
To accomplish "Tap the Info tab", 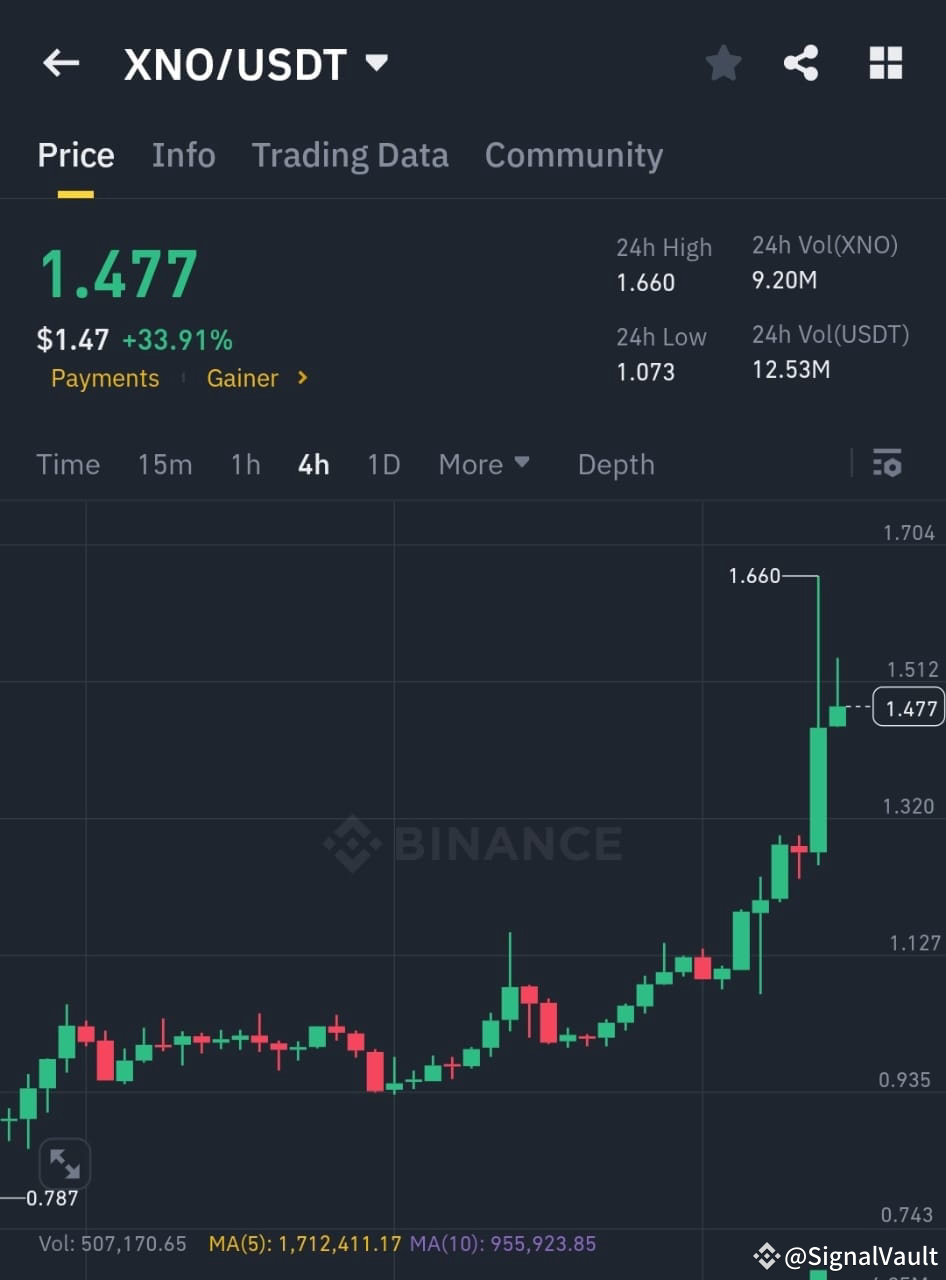I will [184, 155].
